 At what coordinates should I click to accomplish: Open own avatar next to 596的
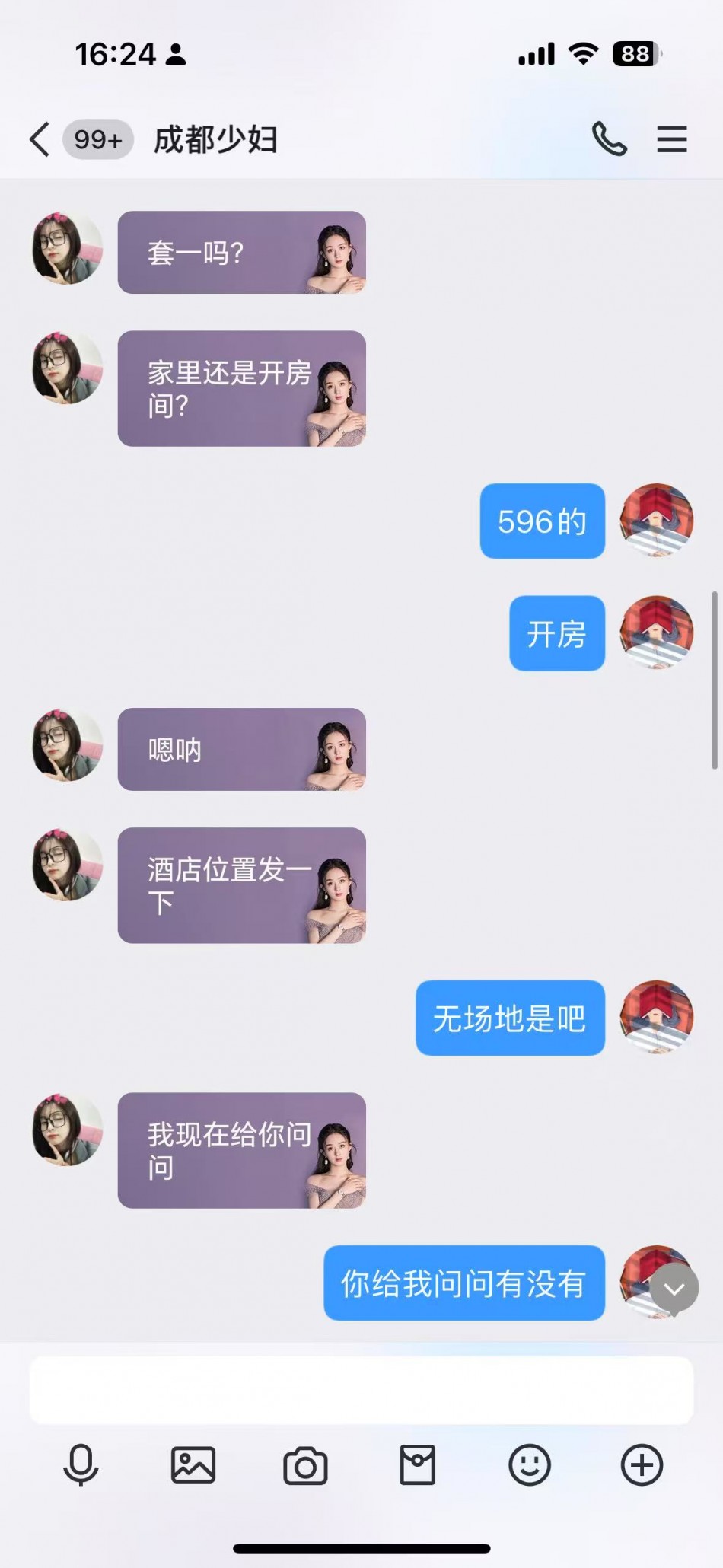pos(656,521)
